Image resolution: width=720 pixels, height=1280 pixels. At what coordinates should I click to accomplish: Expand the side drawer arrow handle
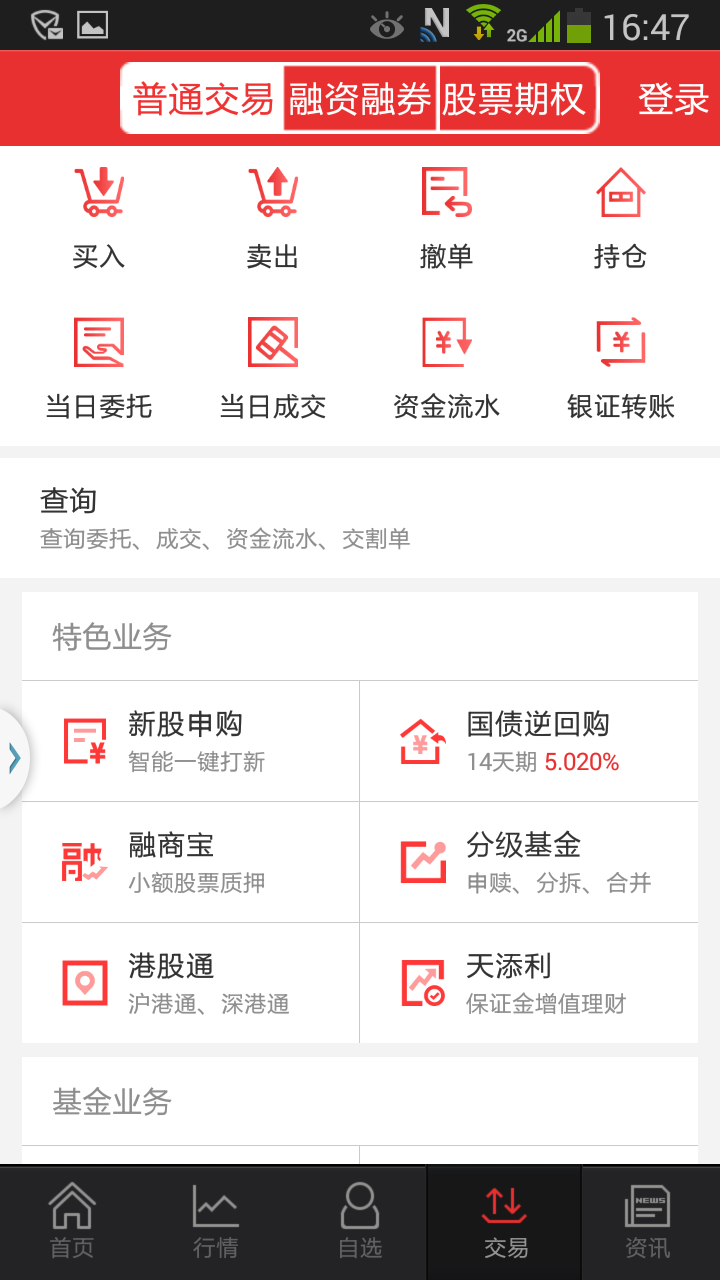coord(13,758)
